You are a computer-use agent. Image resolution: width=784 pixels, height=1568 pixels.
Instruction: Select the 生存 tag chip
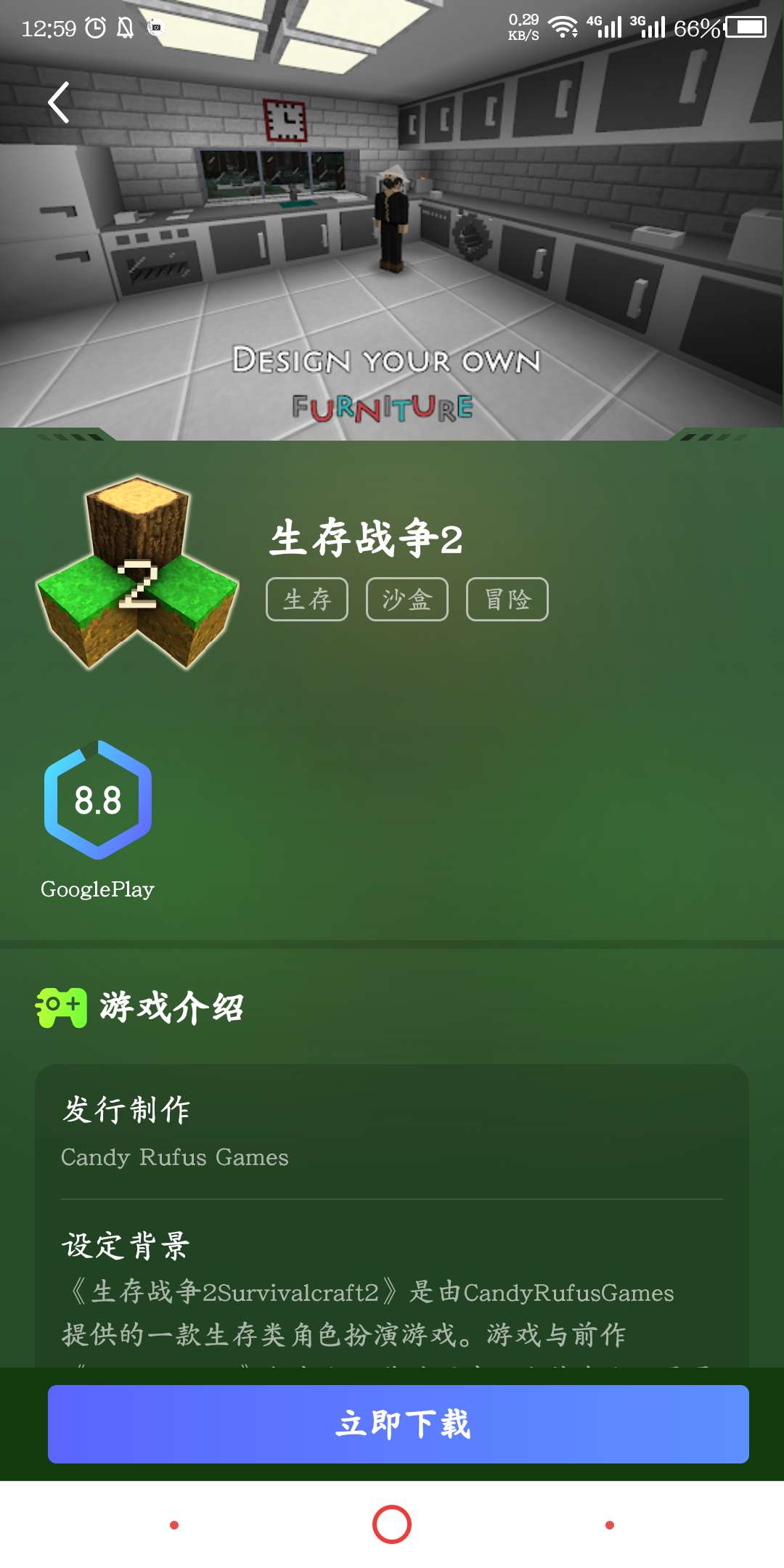coord(307,600)
